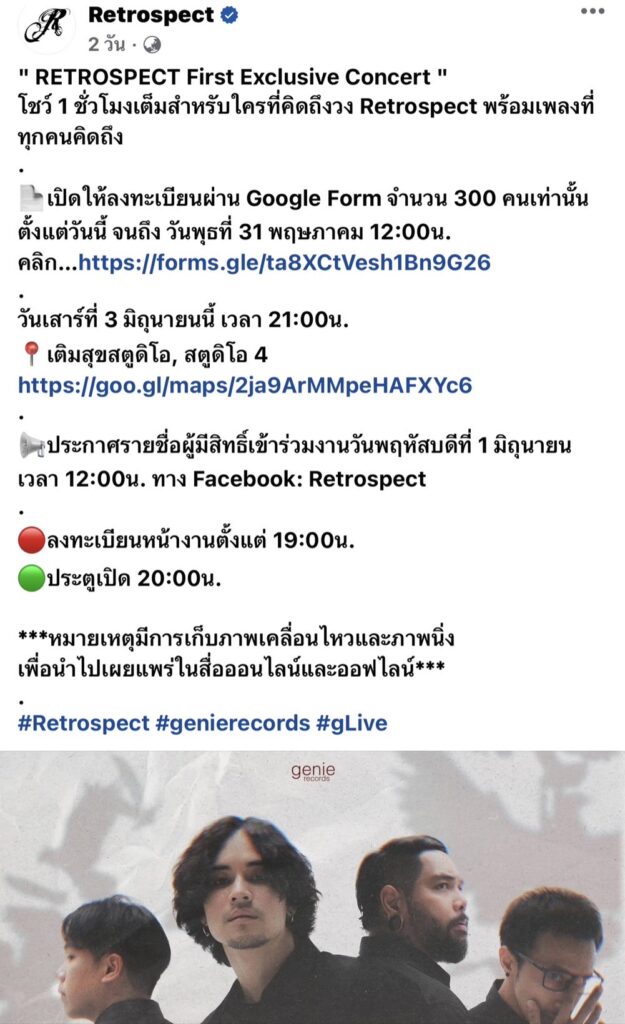This screenshot has width=625, height=1024.
Task: View the band photo attached to the post
Action: tap(312, 887)
